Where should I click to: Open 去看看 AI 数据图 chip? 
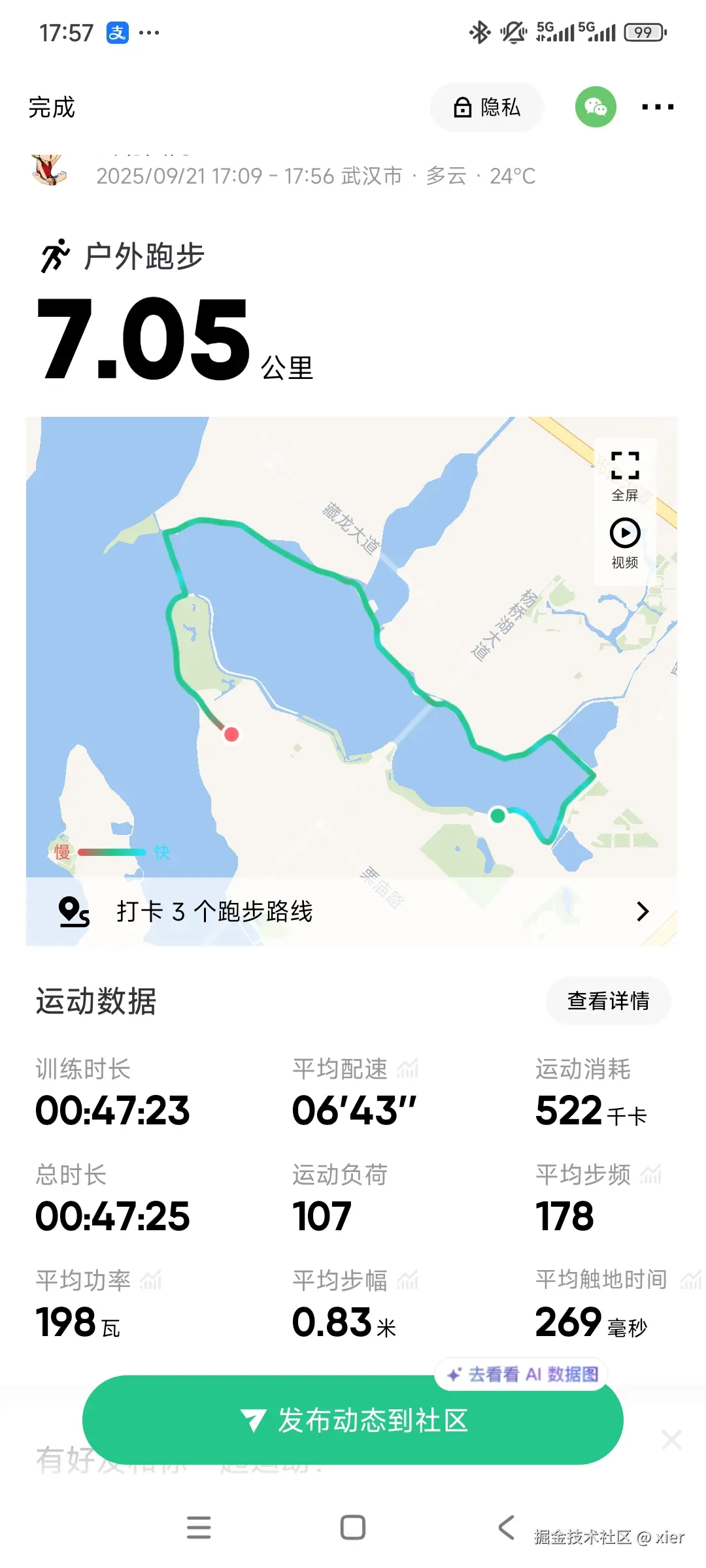click(x=522, y=1375)
